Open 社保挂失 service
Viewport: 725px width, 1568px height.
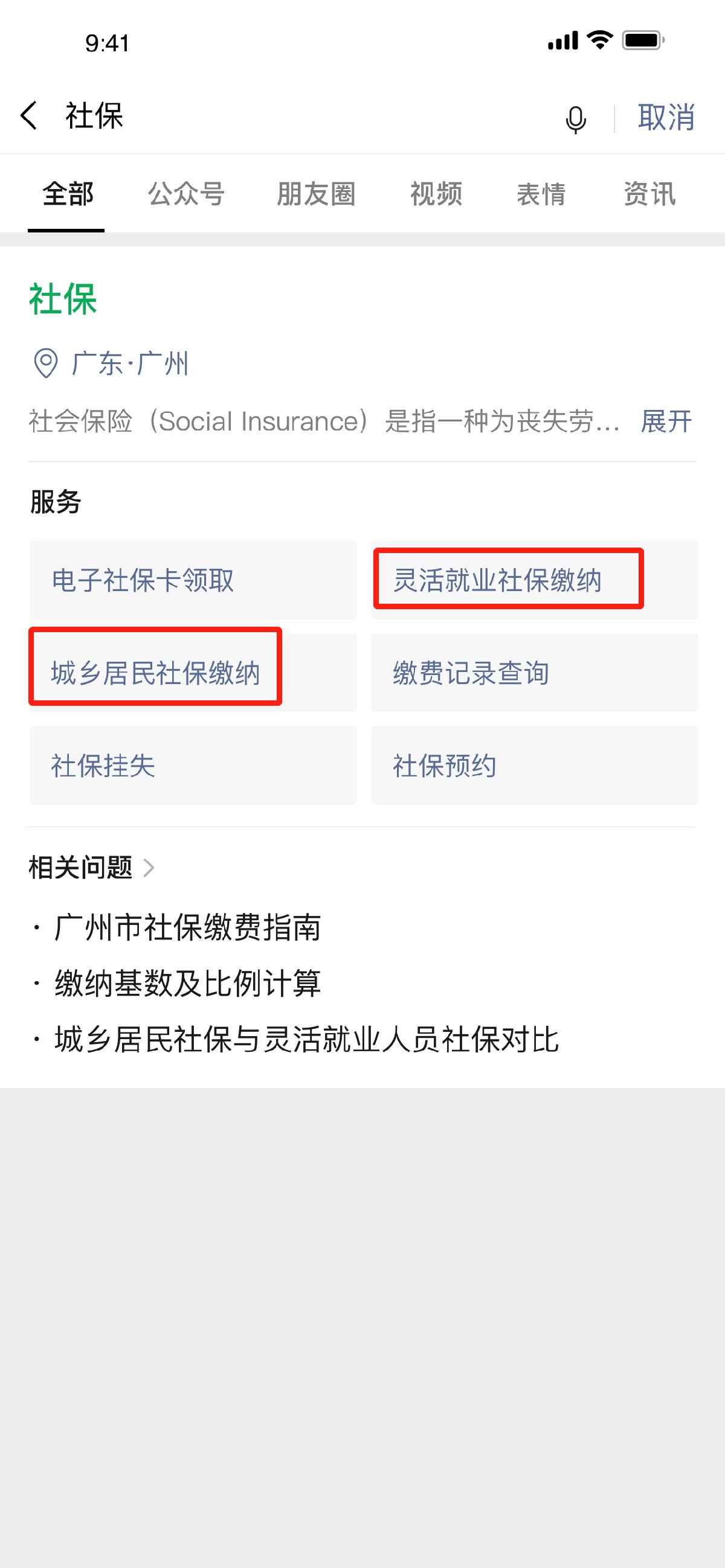click(193, 765)
